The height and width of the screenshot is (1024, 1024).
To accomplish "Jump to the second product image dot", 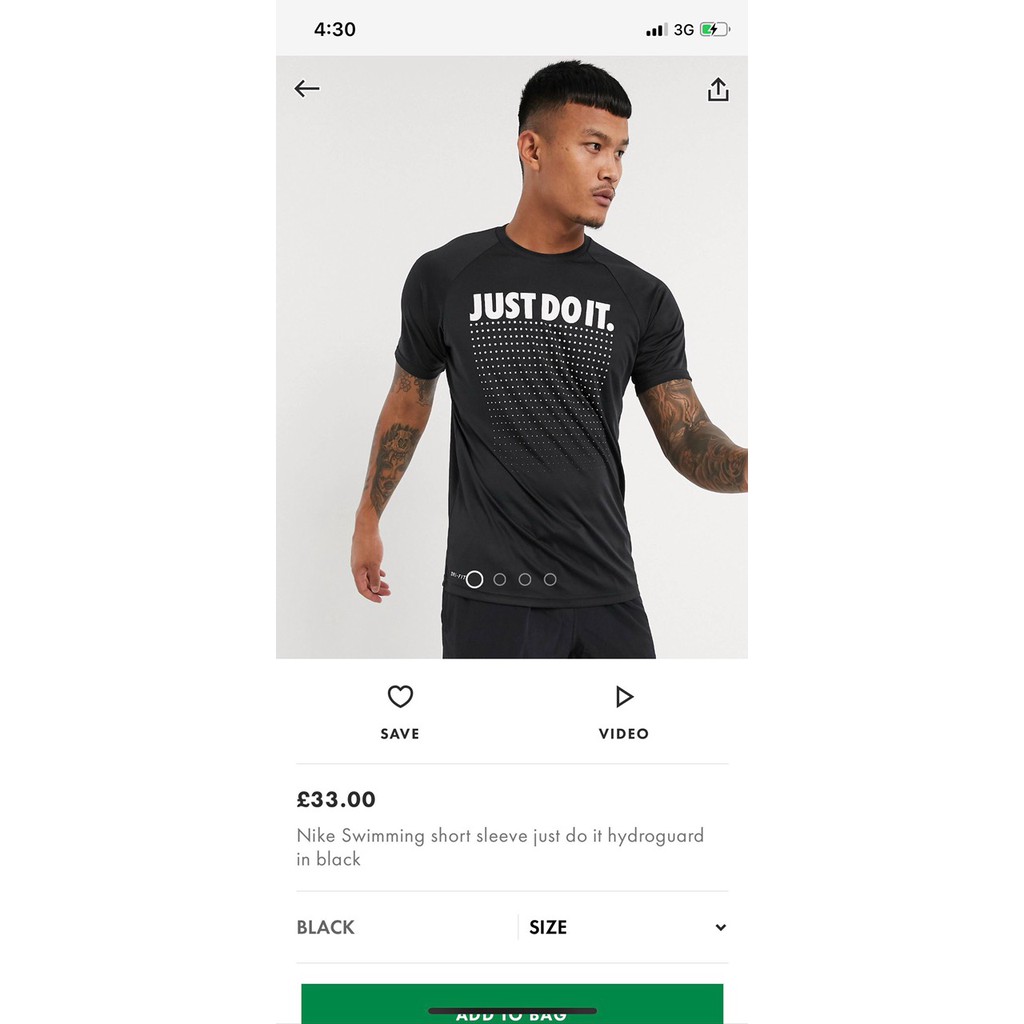I will click(500, 579).
